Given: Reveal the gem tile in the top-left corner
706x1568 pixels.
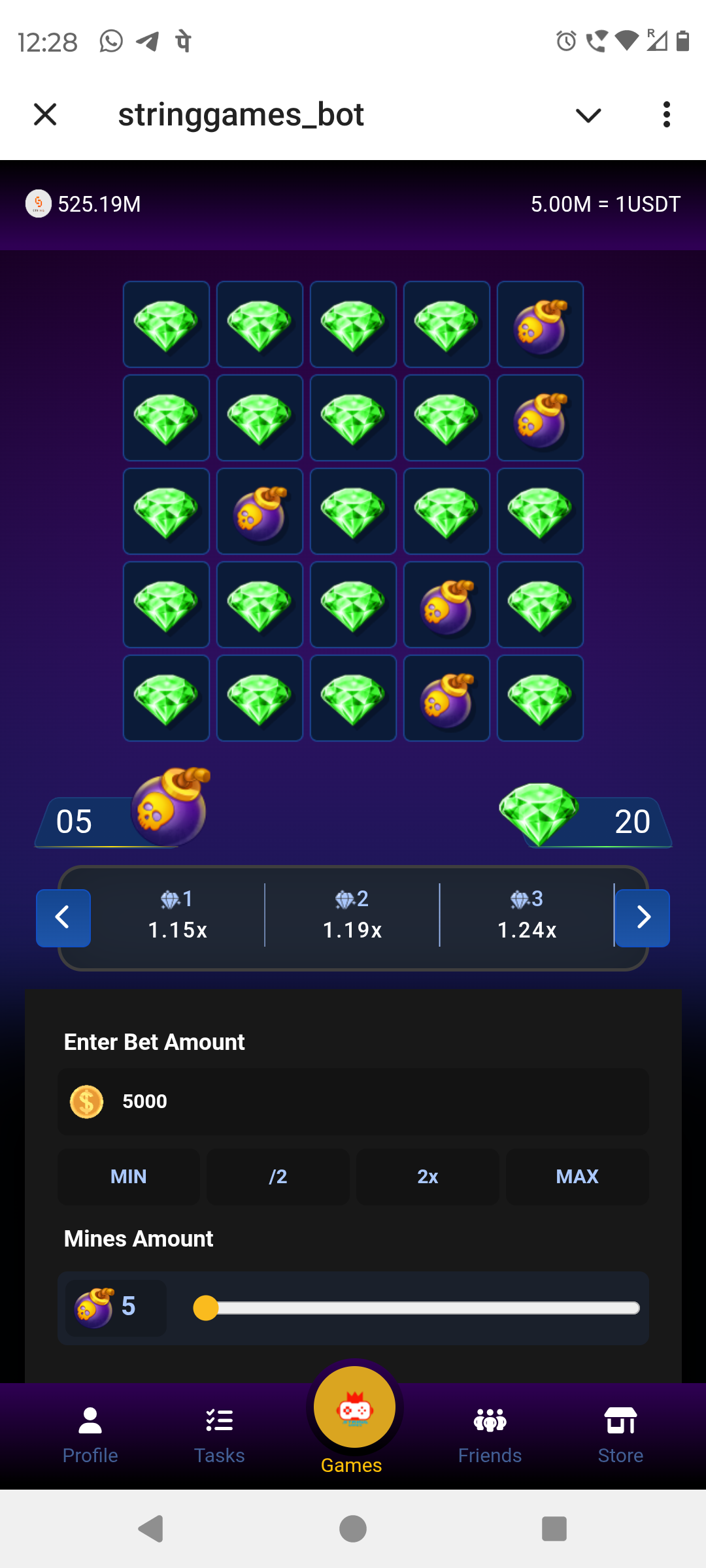Looking at the screenshot, I should coord(165,324).
